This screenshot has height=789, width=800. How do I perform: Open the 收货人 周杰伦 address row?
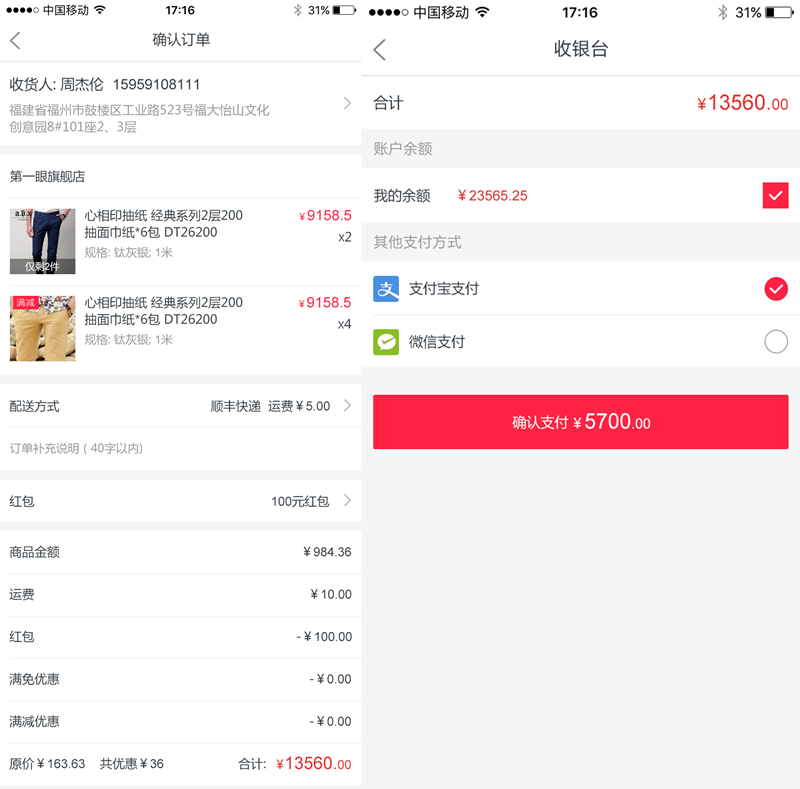[180, 104]
